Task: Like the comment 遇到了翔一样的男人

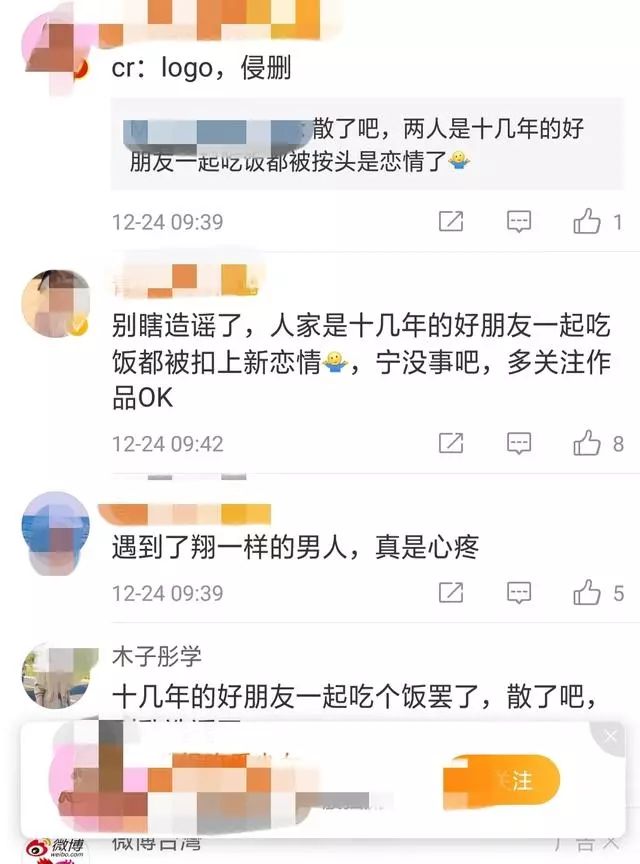Action: (587, 593)
